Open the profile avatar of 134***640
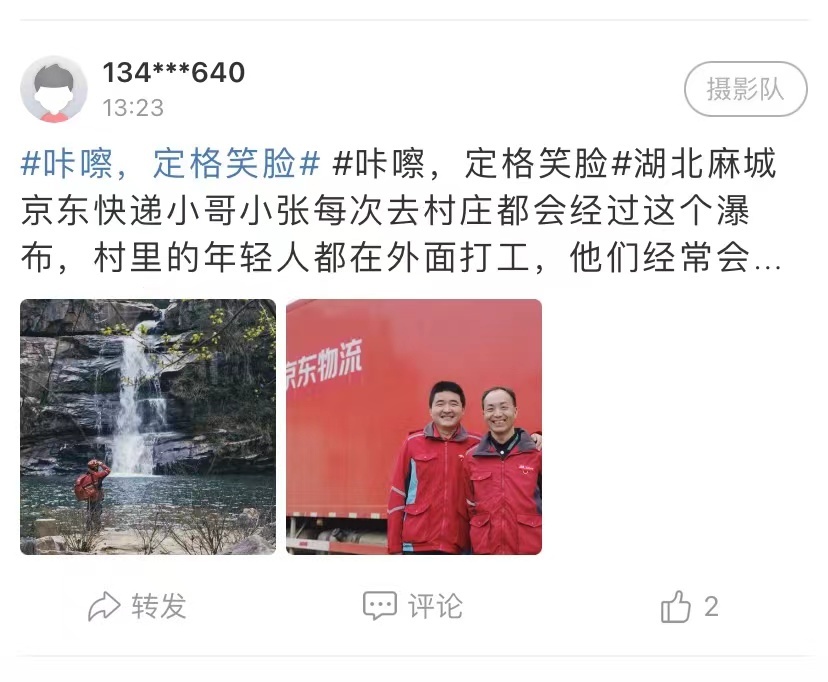Viewport: 828px width, 682px height. click(54, 89)
